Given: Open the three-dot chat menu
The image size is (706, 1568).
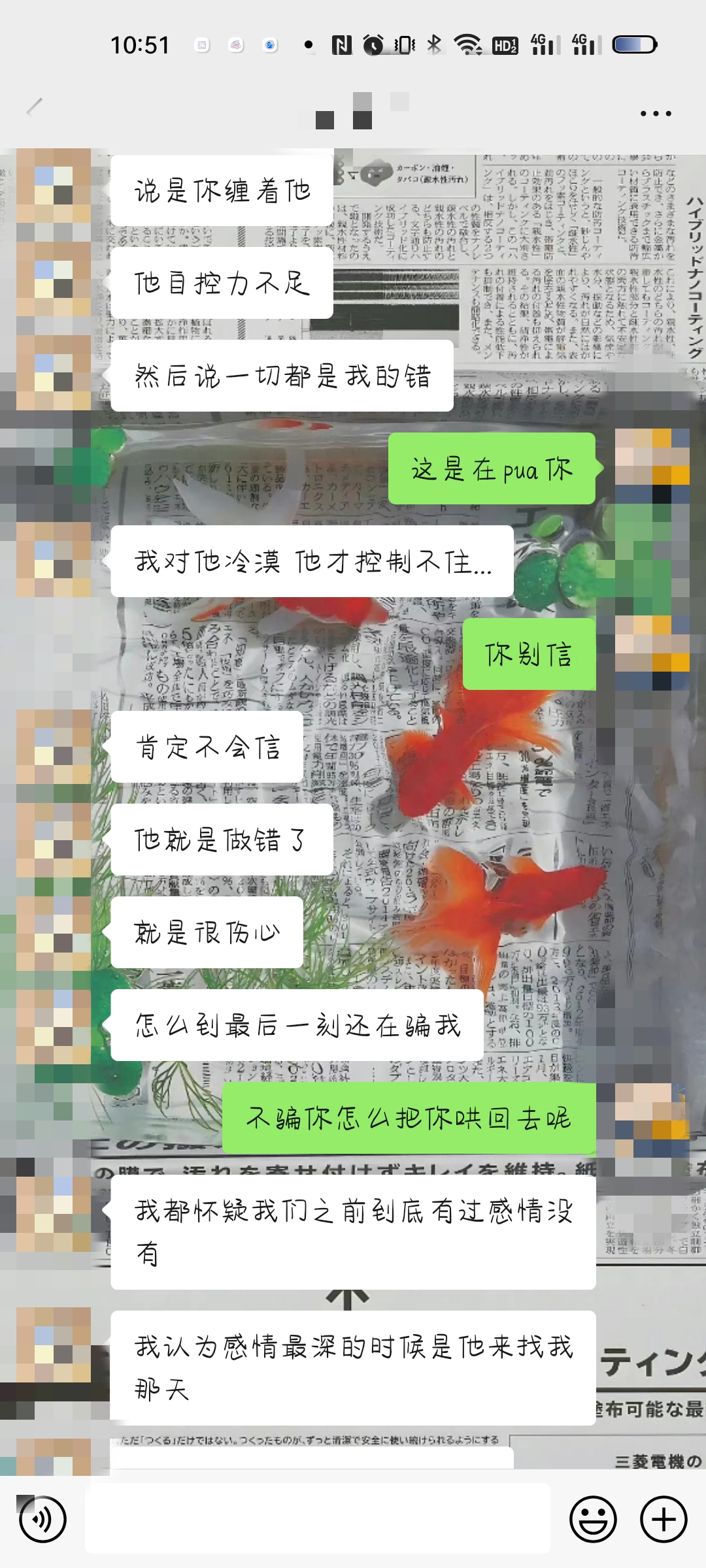Looking at the screenshot, I should [x=656, y=114].
